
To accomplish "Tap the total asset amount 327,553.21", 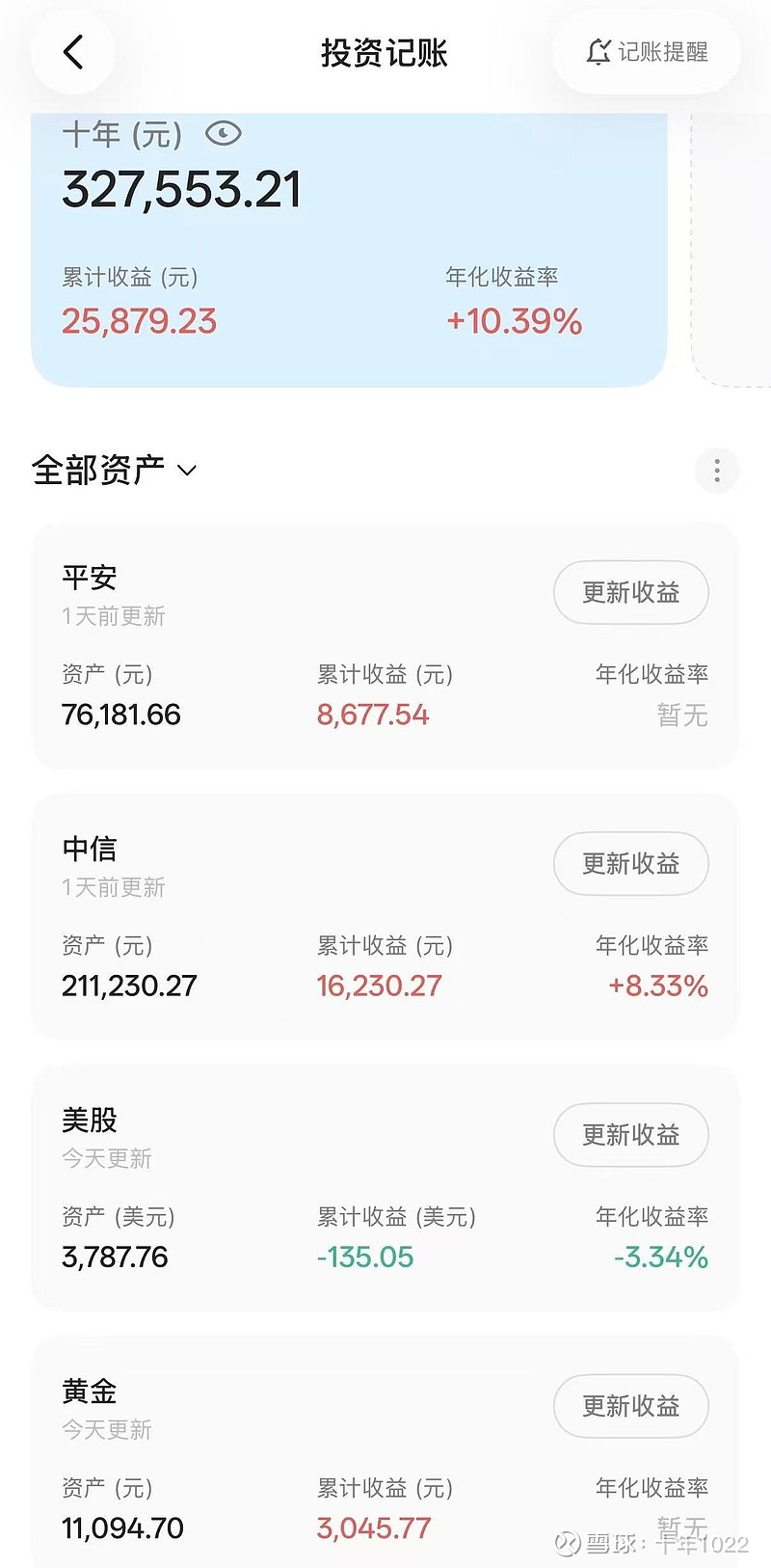I will 181,187.
